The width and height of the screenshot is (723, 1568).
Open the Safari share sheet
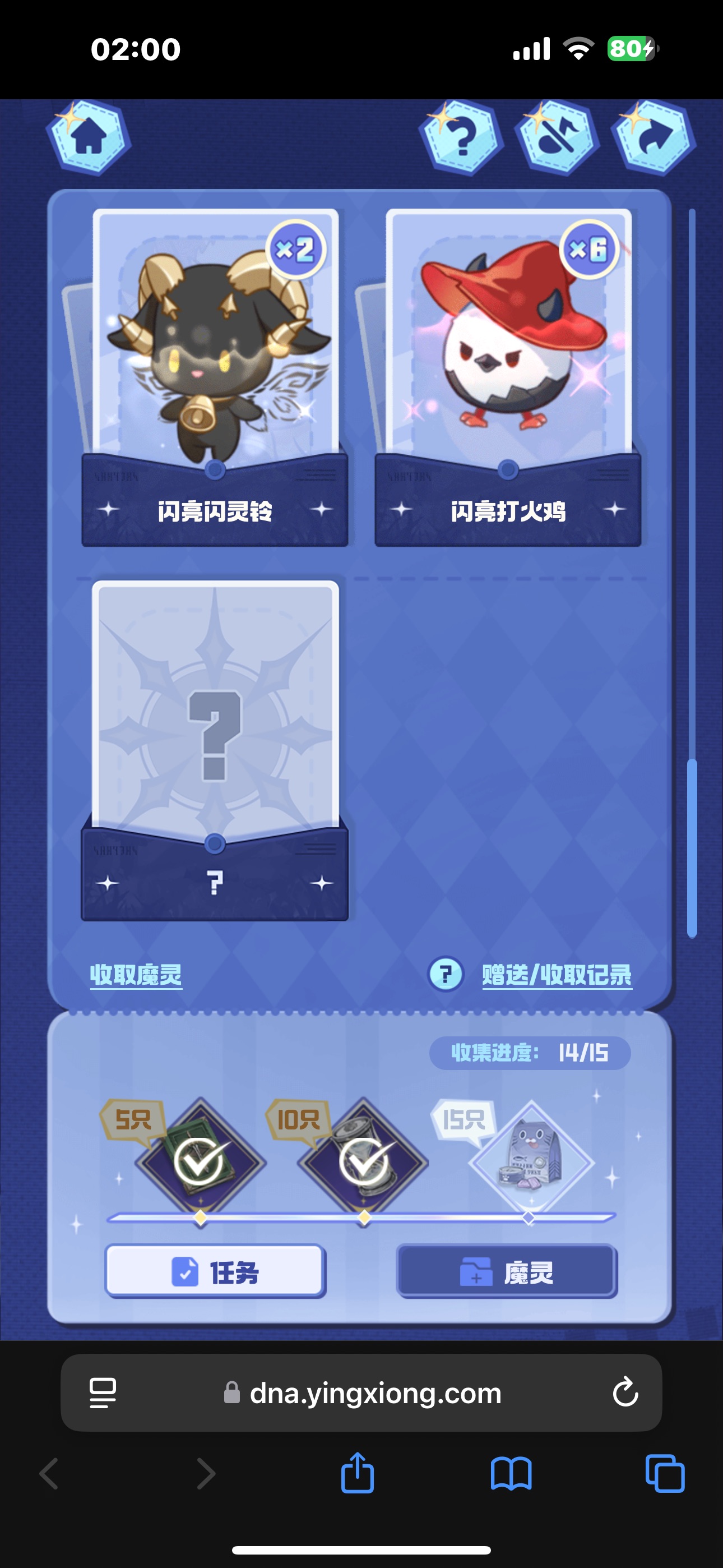click(x=357, y=1473)
